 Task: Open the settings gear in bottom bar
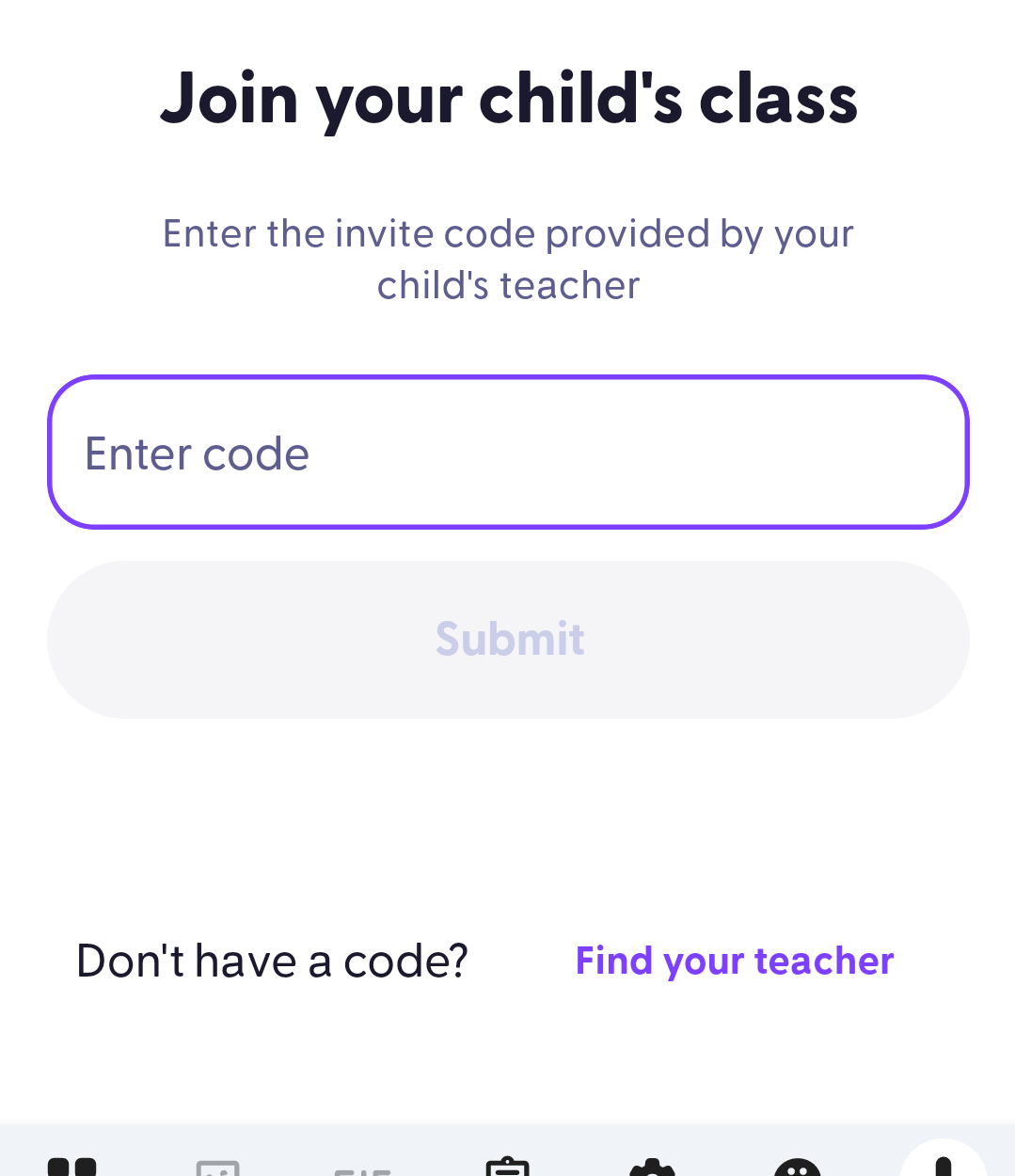point(652,1168)
